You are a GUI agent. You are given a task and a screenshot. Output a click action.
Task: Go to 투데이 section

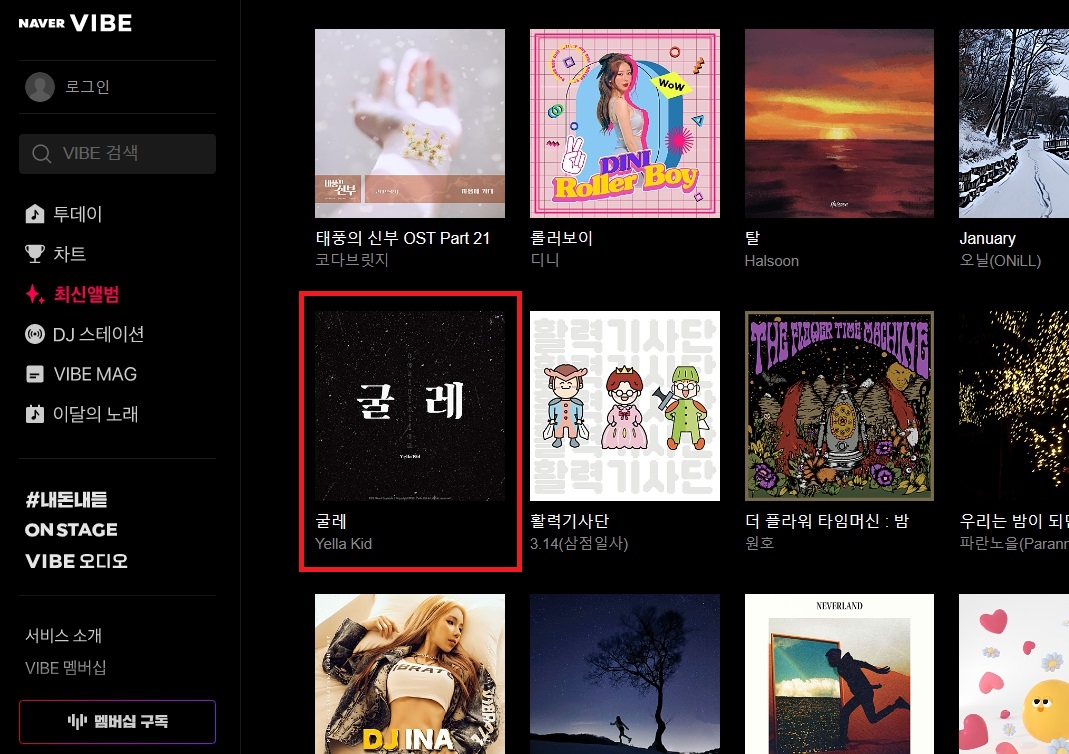(77, 214)
